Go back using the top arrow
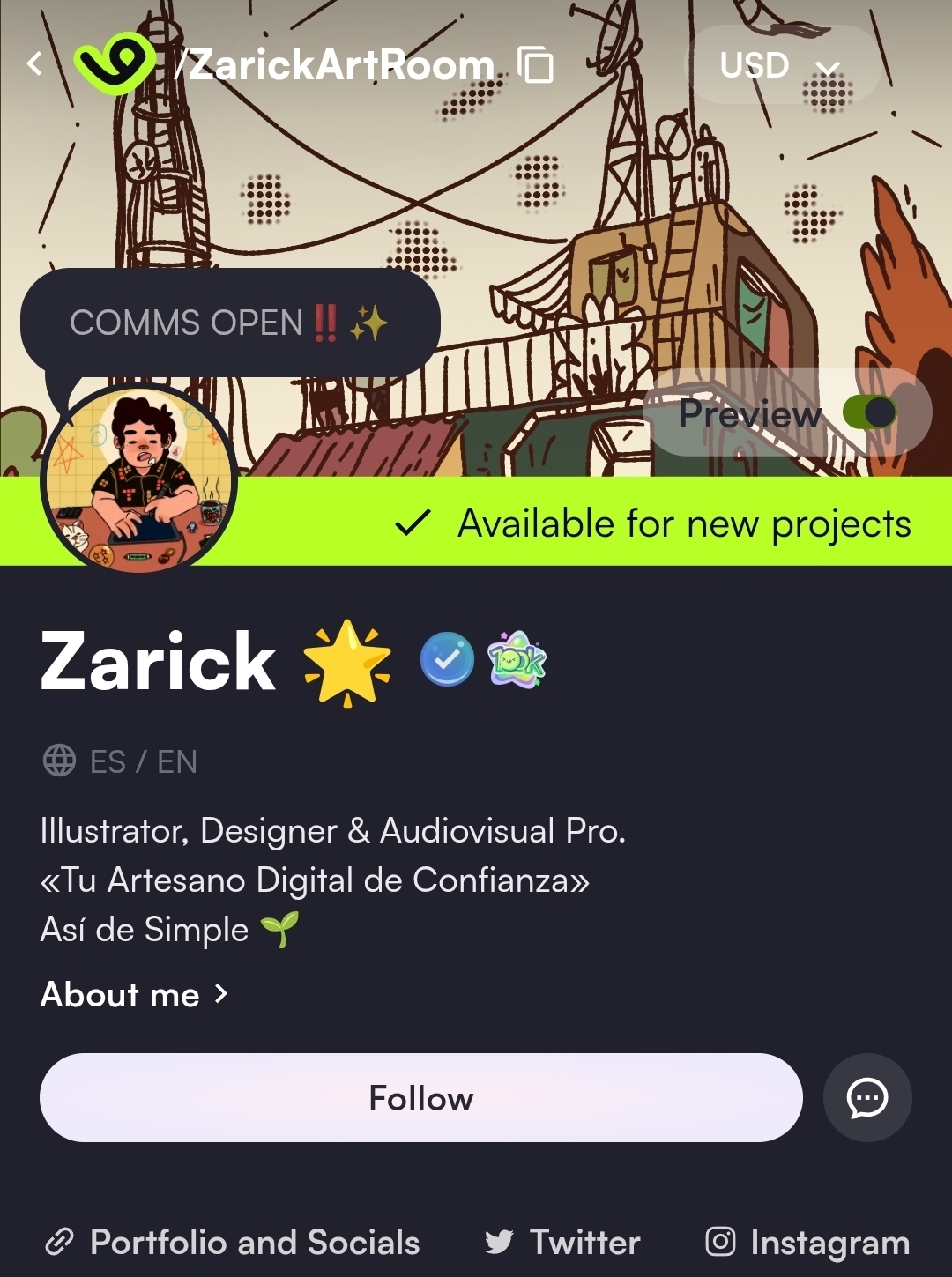952x1277 pixels. click(35, 63)
